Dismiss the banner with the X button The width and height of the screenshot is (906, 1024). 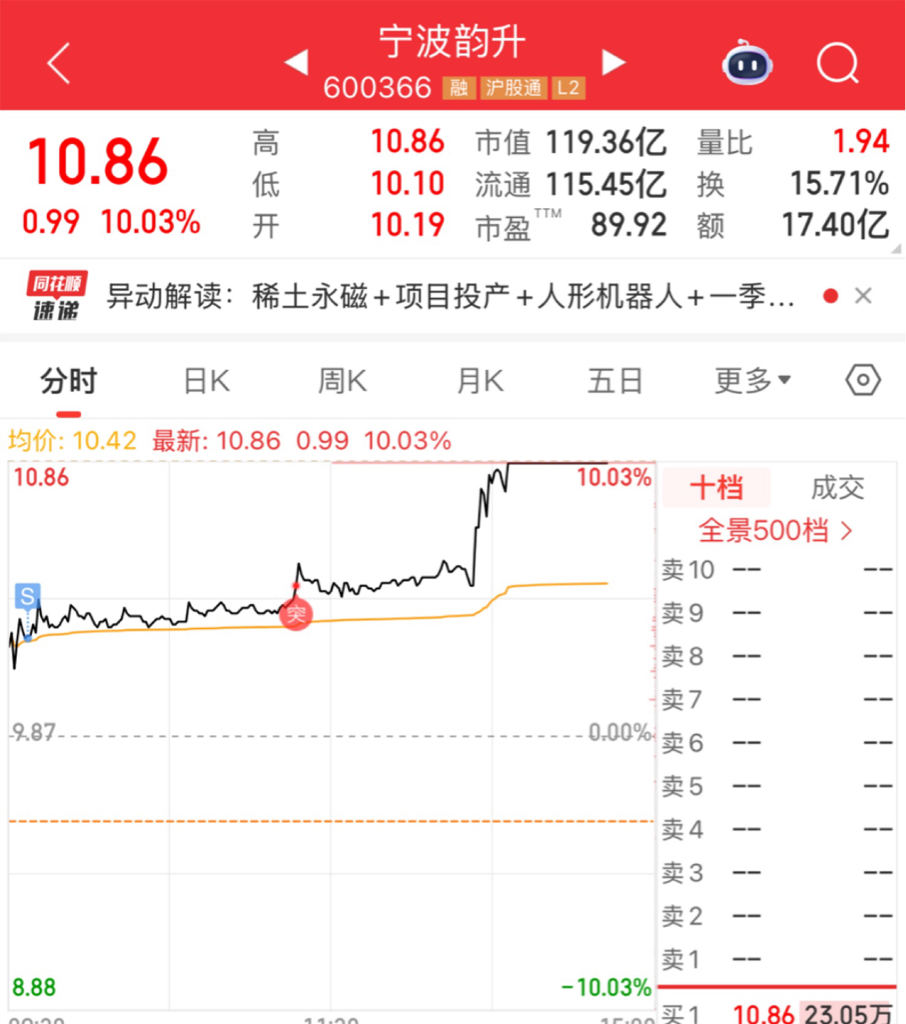[x=864, y=295]
